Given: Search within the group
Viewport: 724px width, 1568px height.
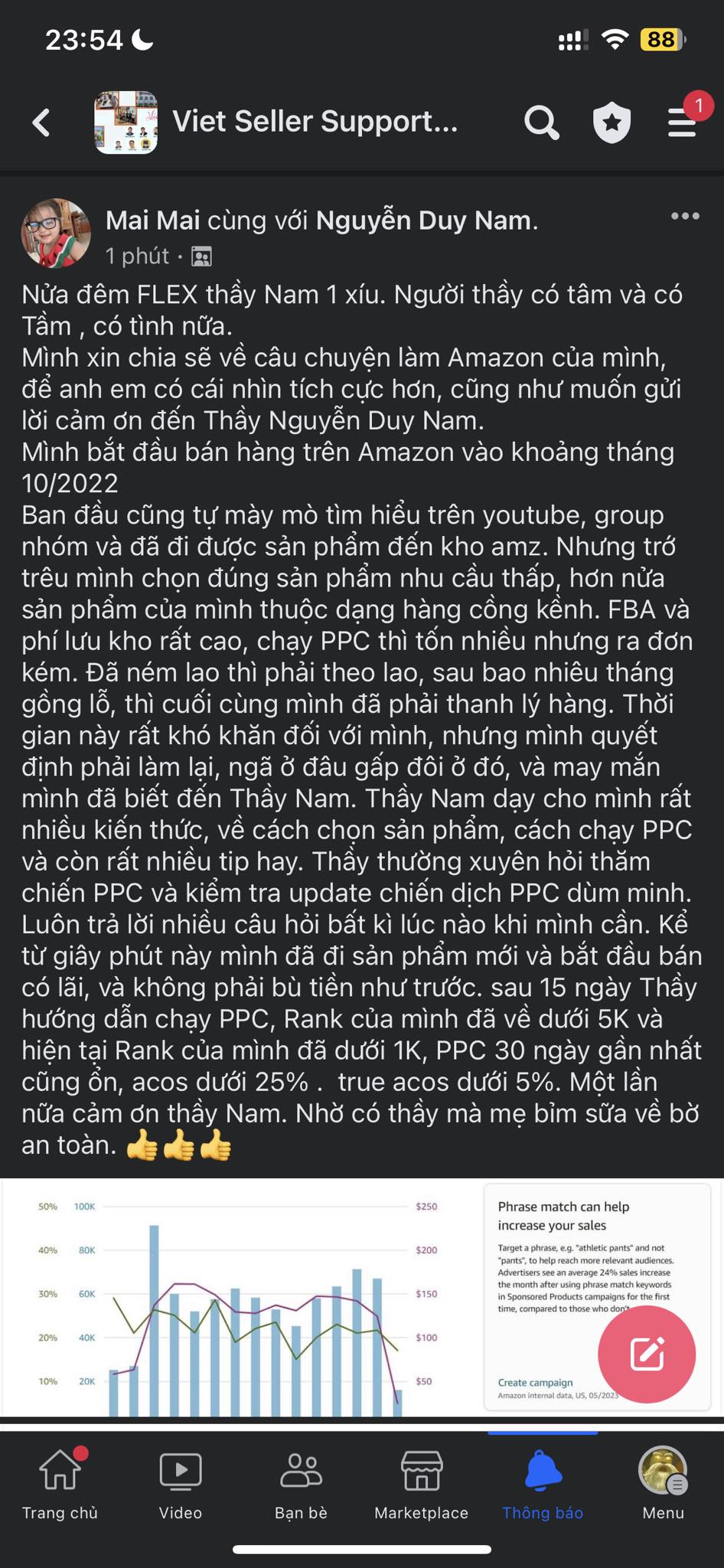Looking at the screenshot, I should pyautogui.click(x=541, y=122).
